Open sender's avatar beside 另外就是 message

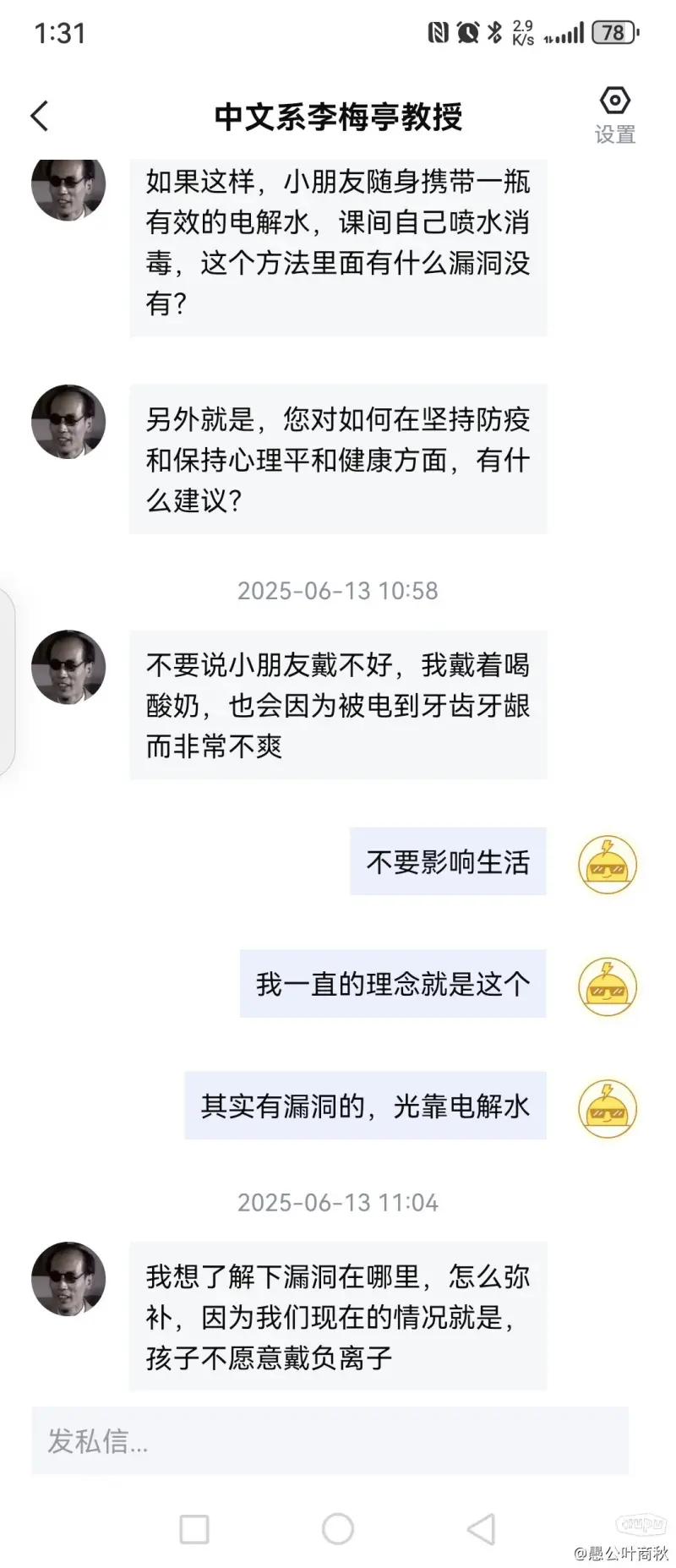click(x=68, y=422)
